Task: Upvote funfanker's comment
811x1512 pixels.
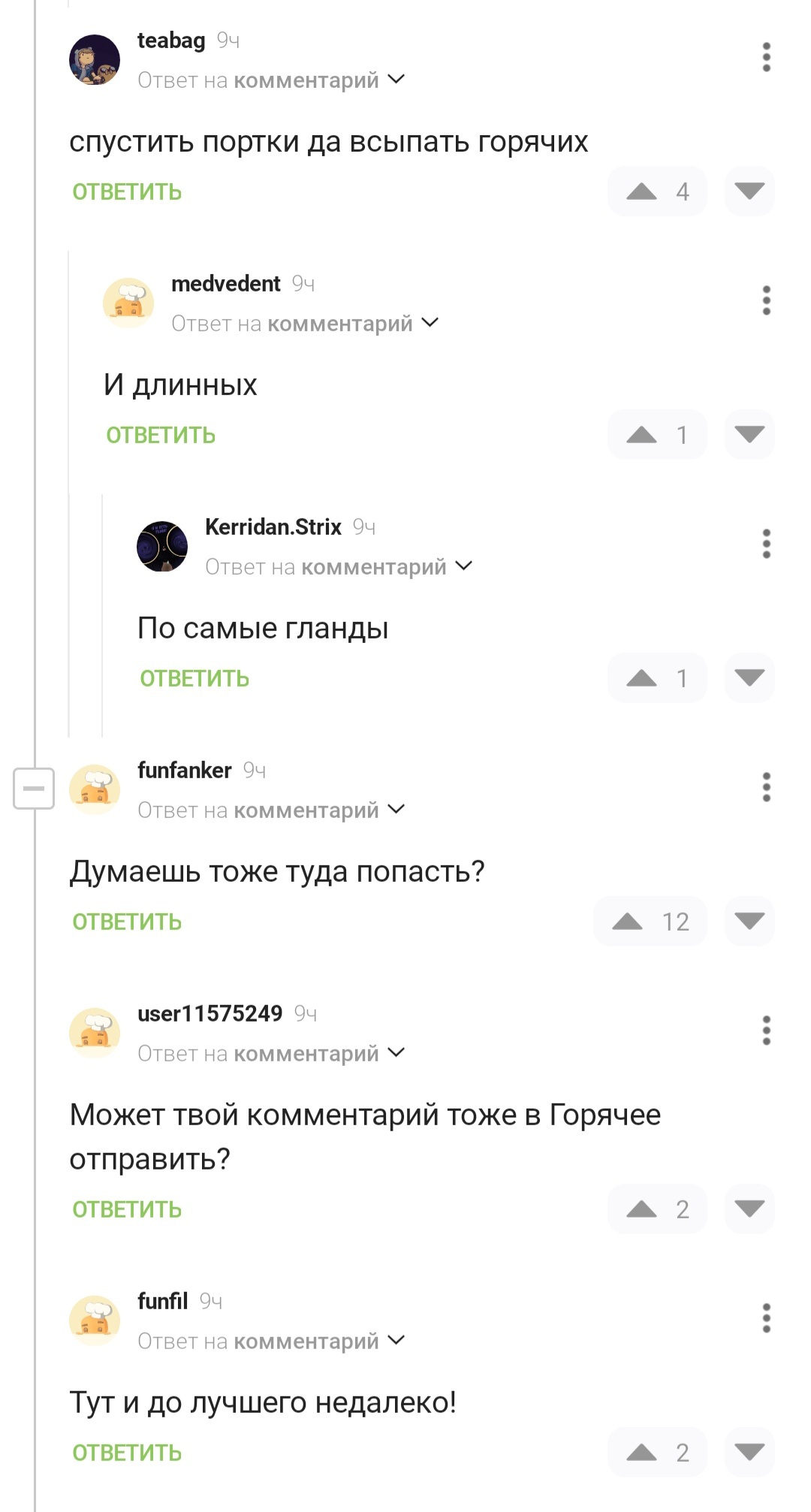Action: pyautogui.click(x=628, y=922)
